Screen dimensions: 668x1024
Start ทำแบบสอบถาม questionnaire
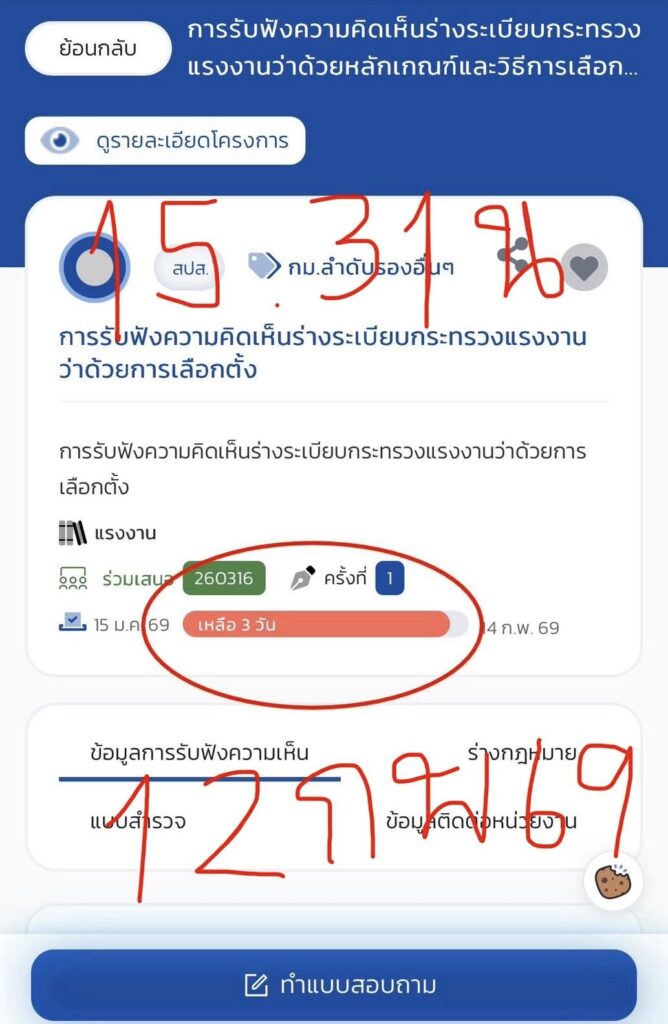(x=334, y=985)
